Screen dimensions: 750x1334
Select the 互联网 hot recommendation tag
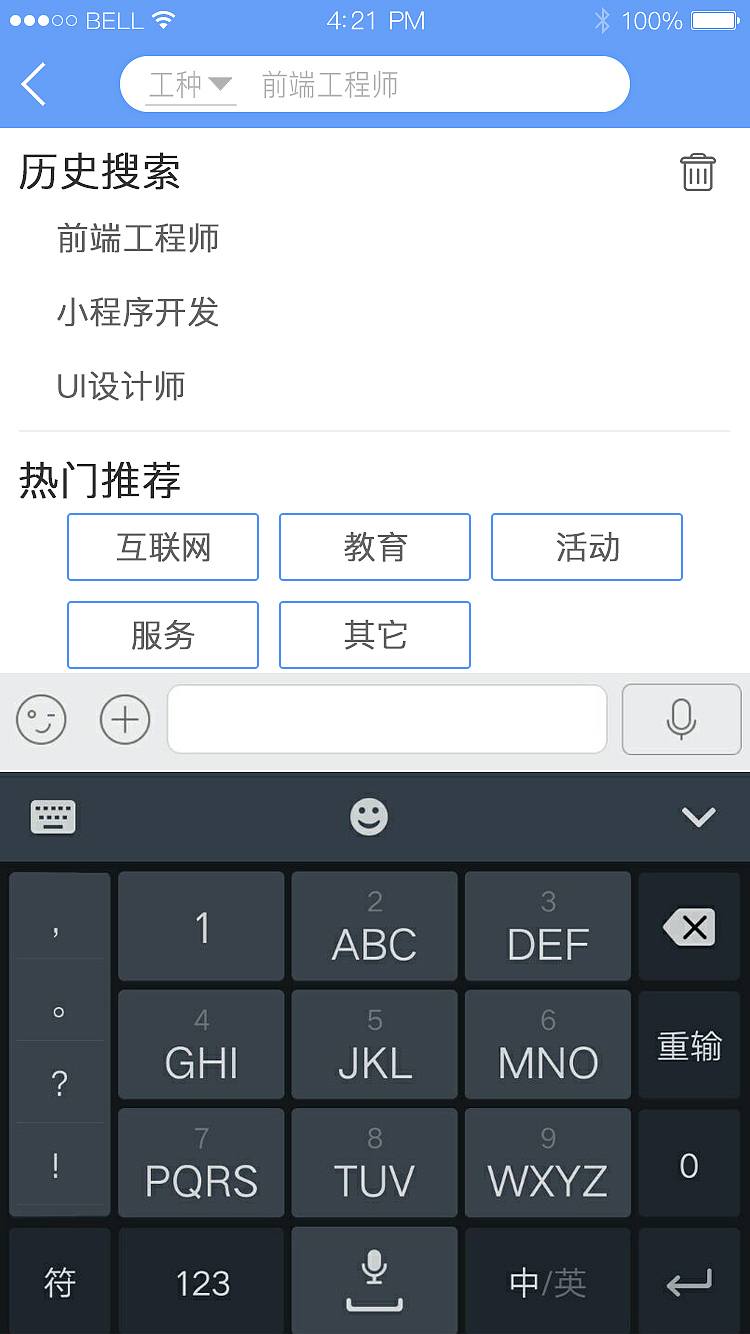click(162, 546)
